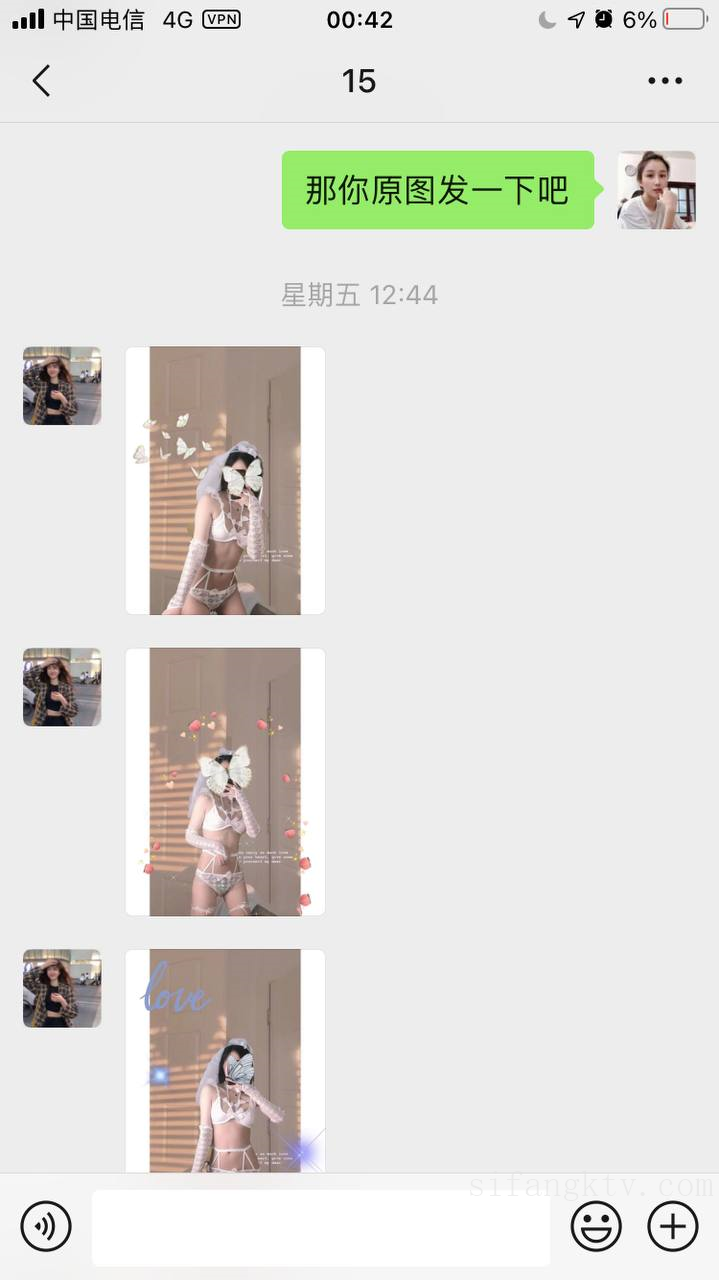Open the chat overflow menu
Screen dimensions: 719x1280
pyautogui.click(x=665, y=81)
